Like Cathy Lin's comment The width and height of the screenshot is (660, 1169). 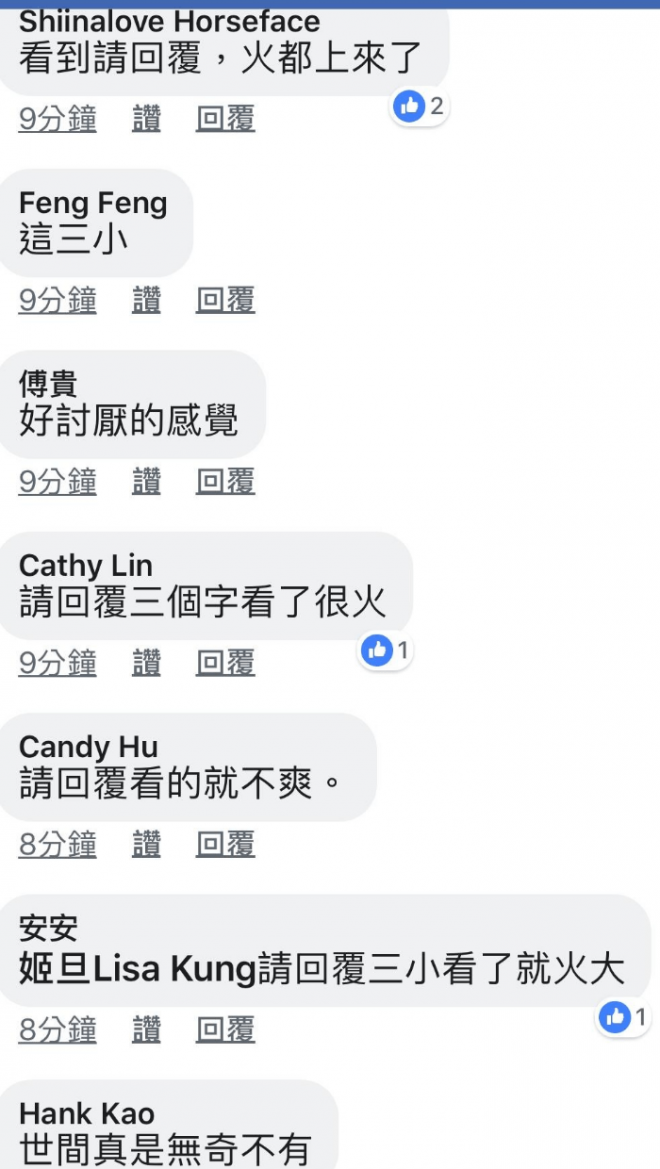coord(146,663)
